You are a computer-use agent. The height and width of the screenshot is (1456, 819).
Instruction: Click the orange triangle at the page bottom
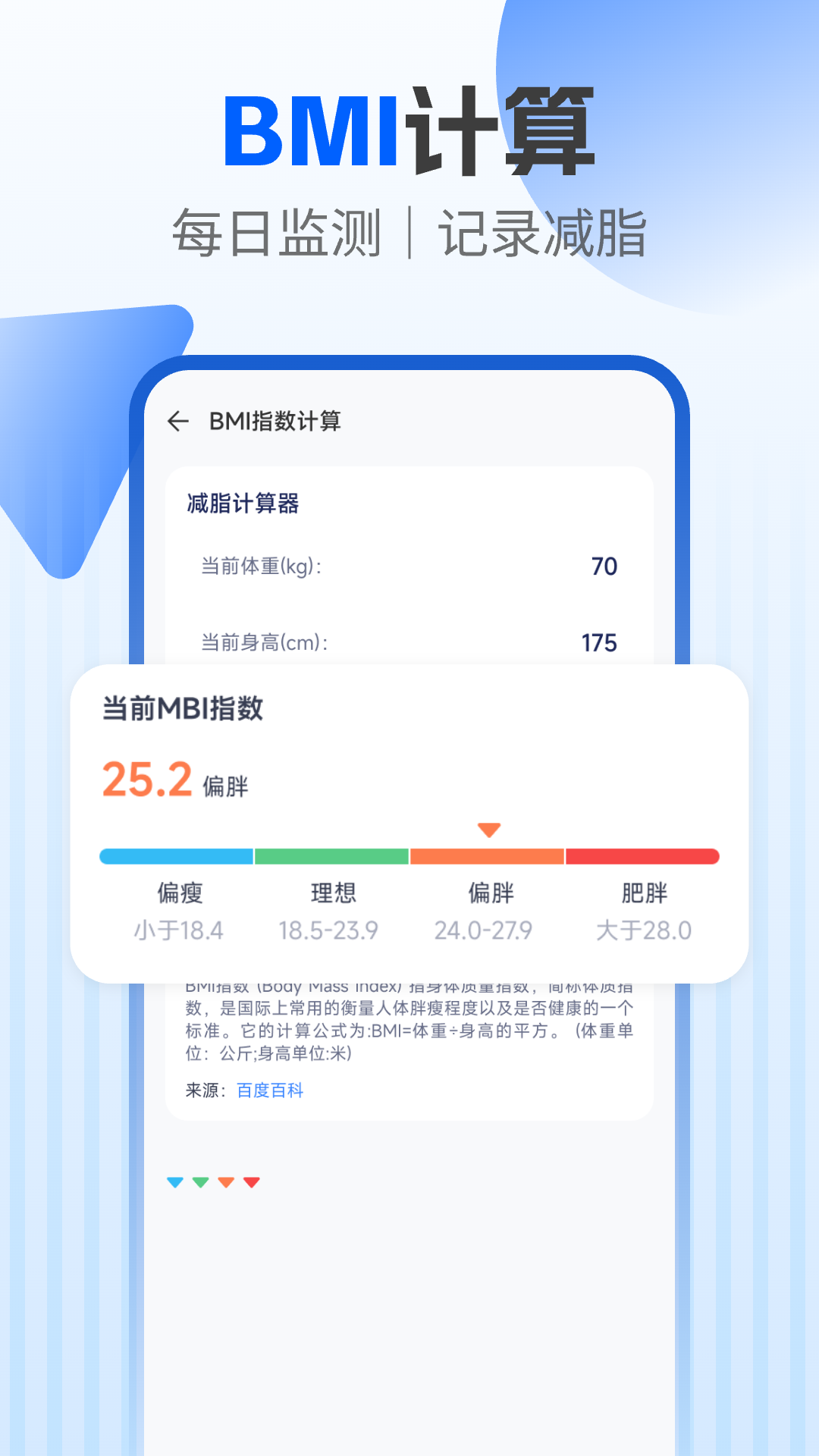227,1181
